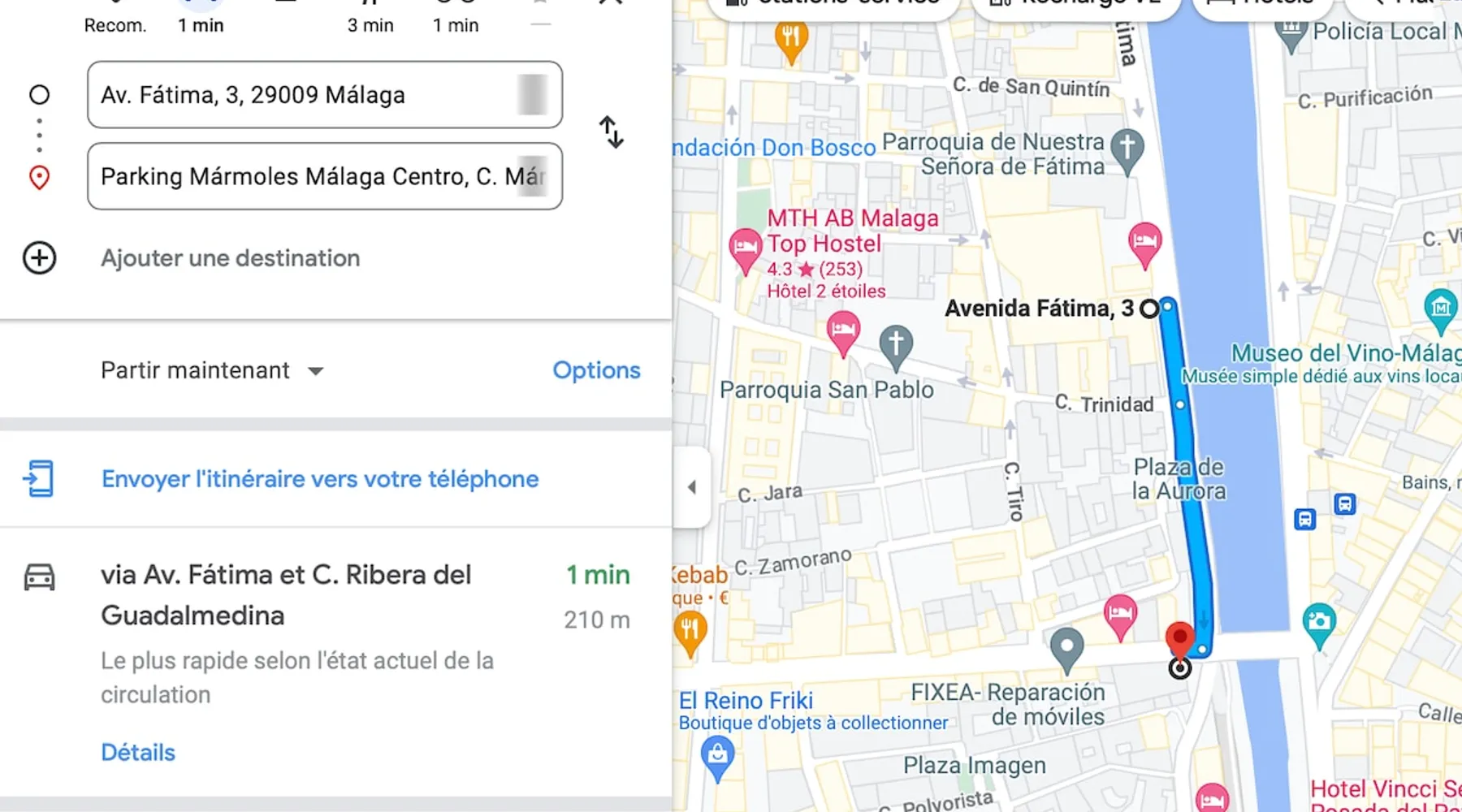
Task: Open Partir maintenant dropdown
Action: coord(213,371)
